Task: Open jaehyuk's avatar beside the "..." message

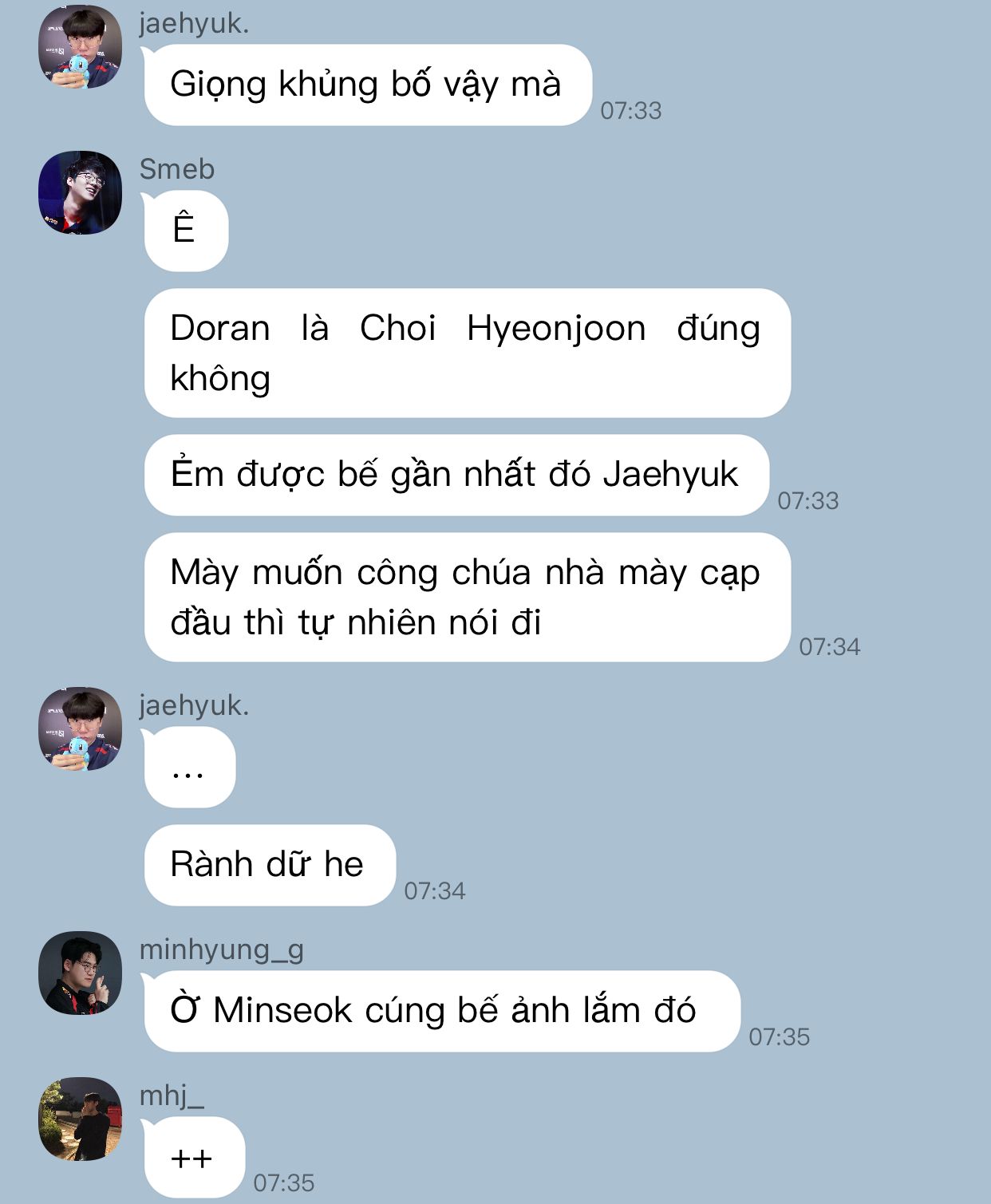Action: click(x=80, y=728)
